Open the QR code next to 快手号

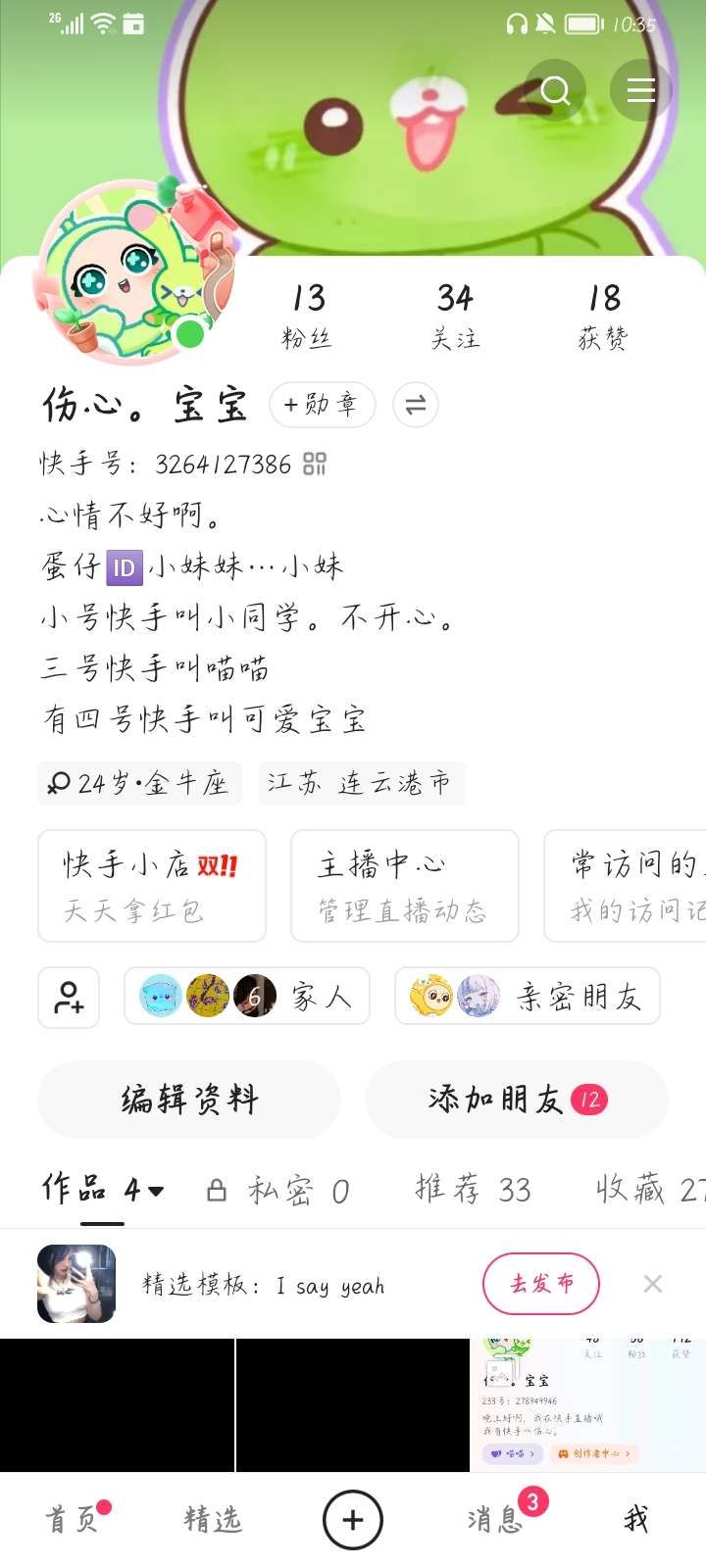[x=314, y=464]
